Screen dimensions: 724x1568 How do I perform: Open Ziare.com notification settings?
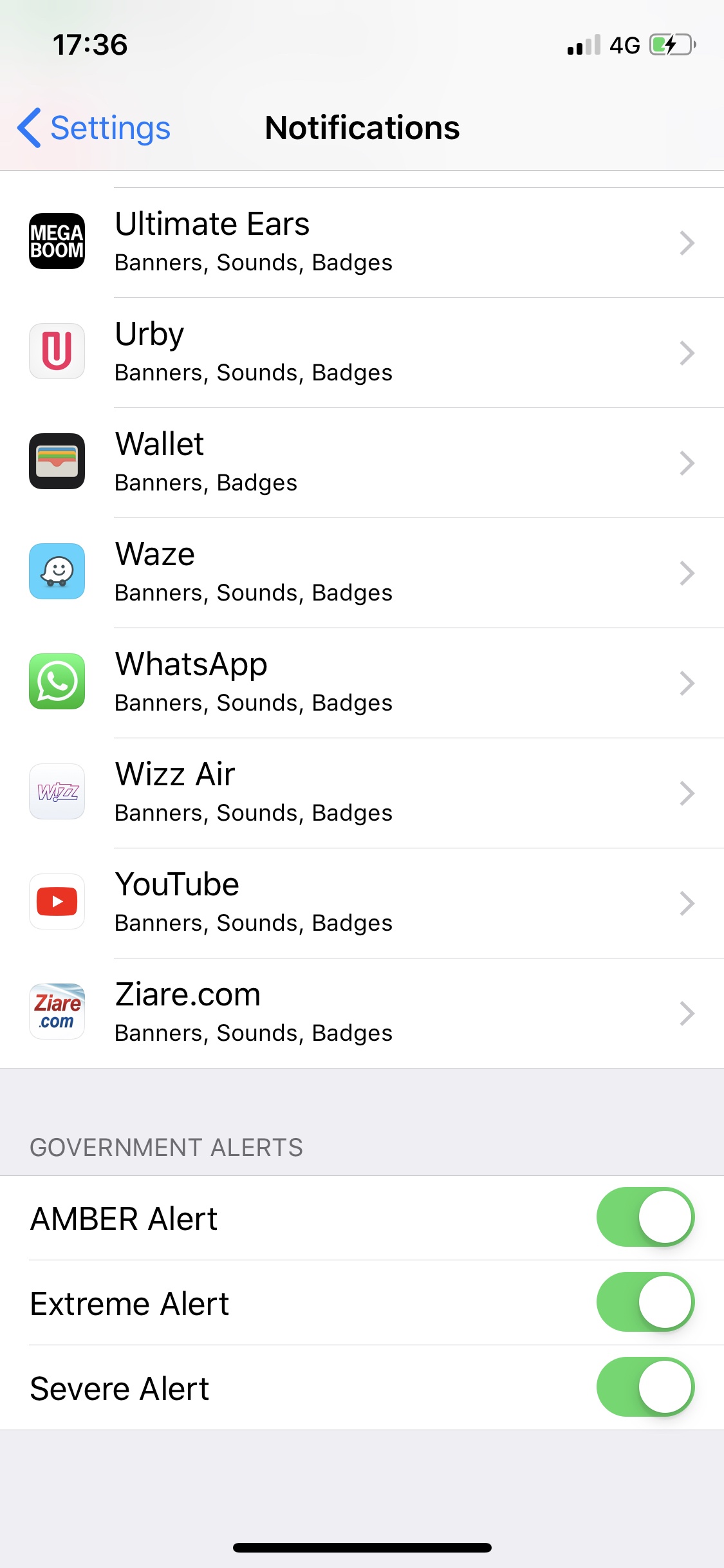[x=362, y=1013]
